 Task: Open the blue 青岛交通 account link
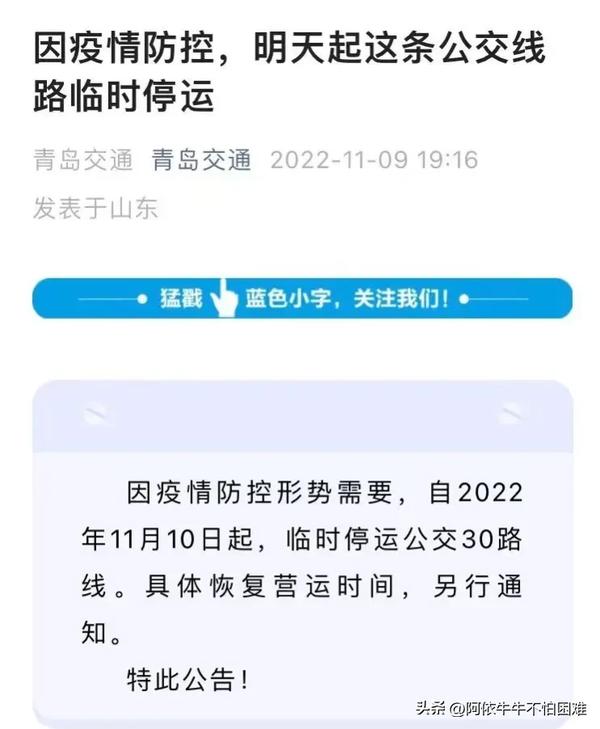201,160
